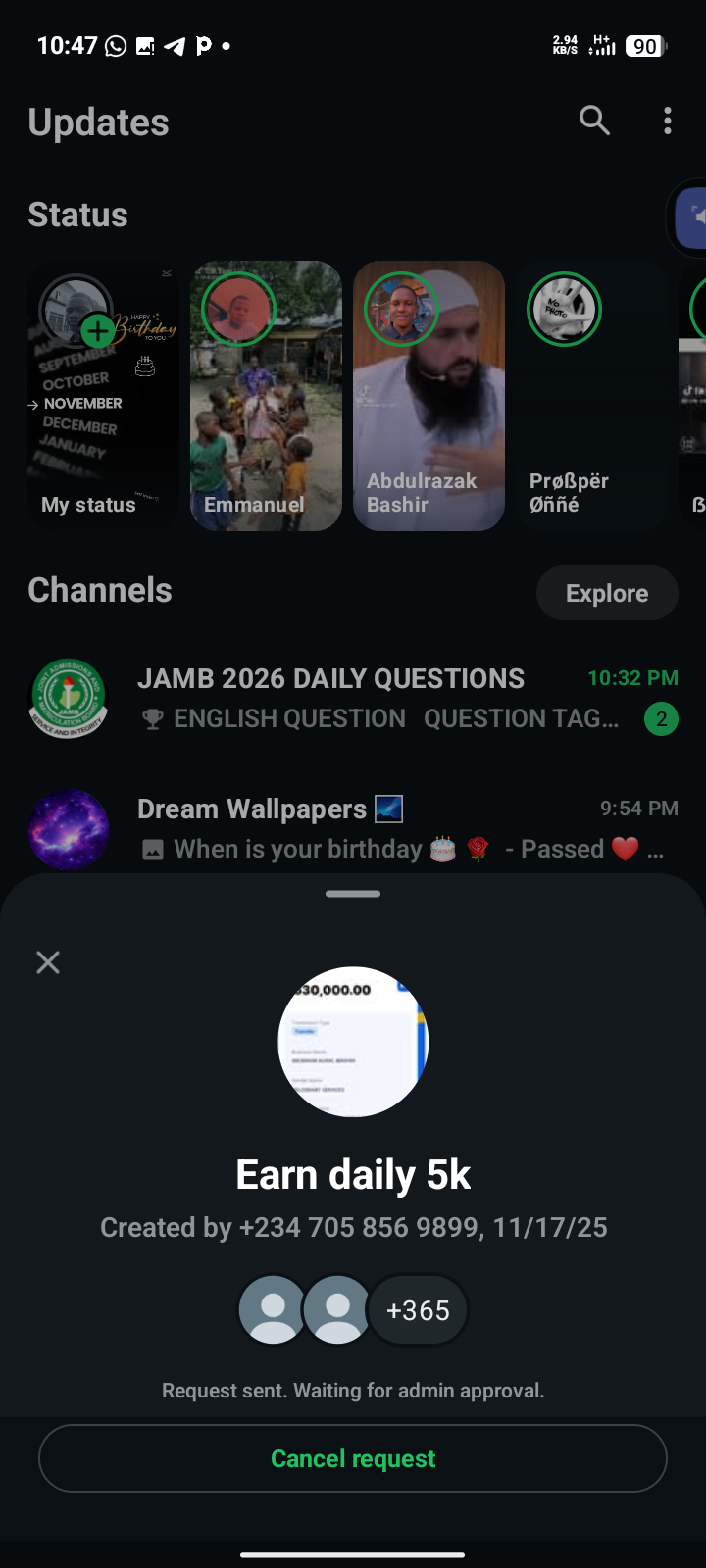View Abdulrazak Bashir's status

click(x=429, y=396)
